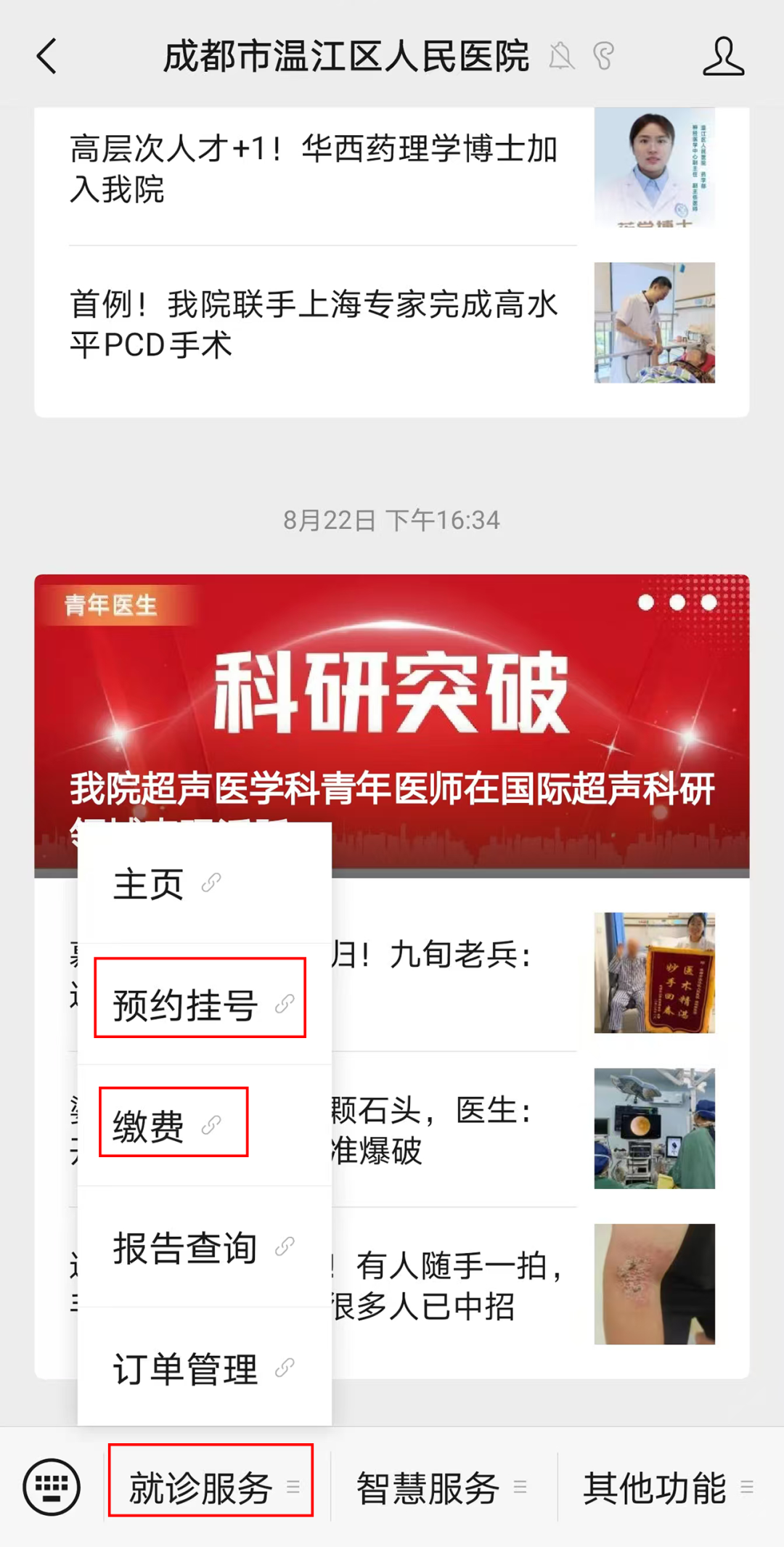Screen dimensions: 784x1547
Task: Open article about 高水平PCD手术
Action: coord(312,324)
